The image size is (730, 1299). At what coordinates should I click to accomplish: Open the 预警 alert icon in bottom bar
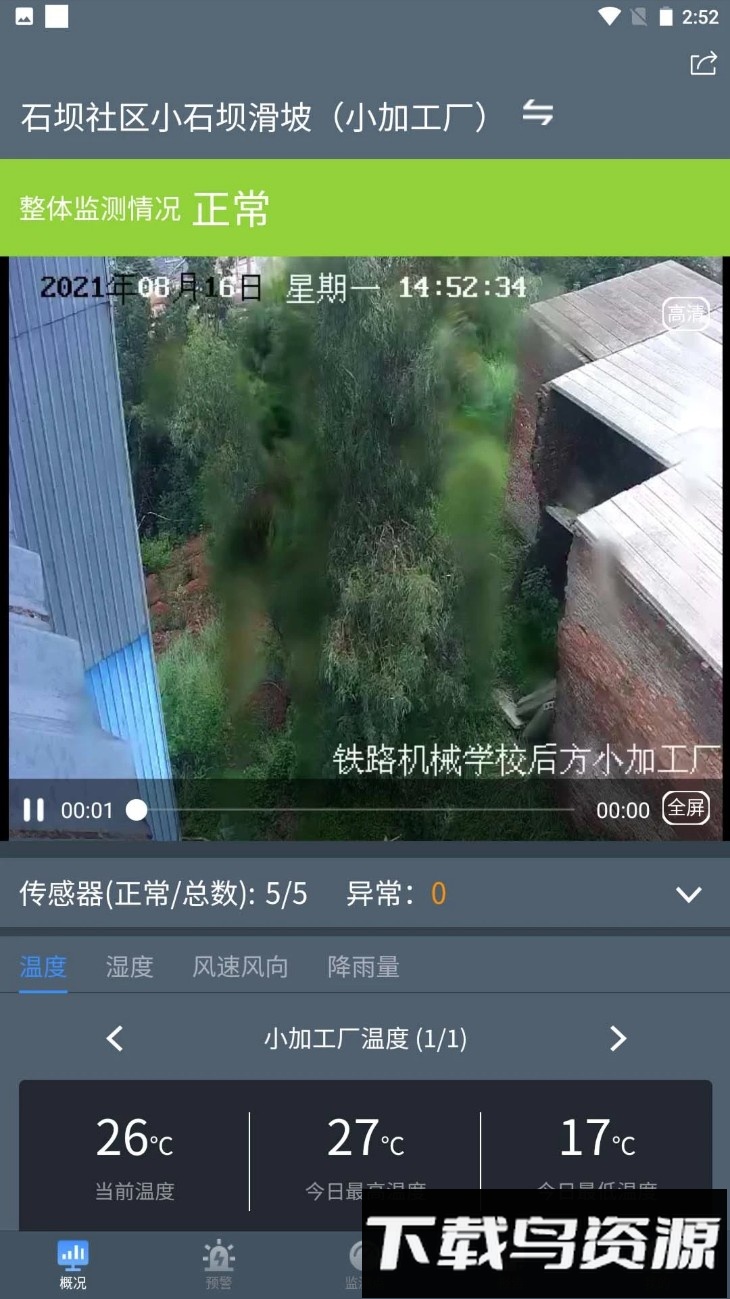pos(218,1263)
